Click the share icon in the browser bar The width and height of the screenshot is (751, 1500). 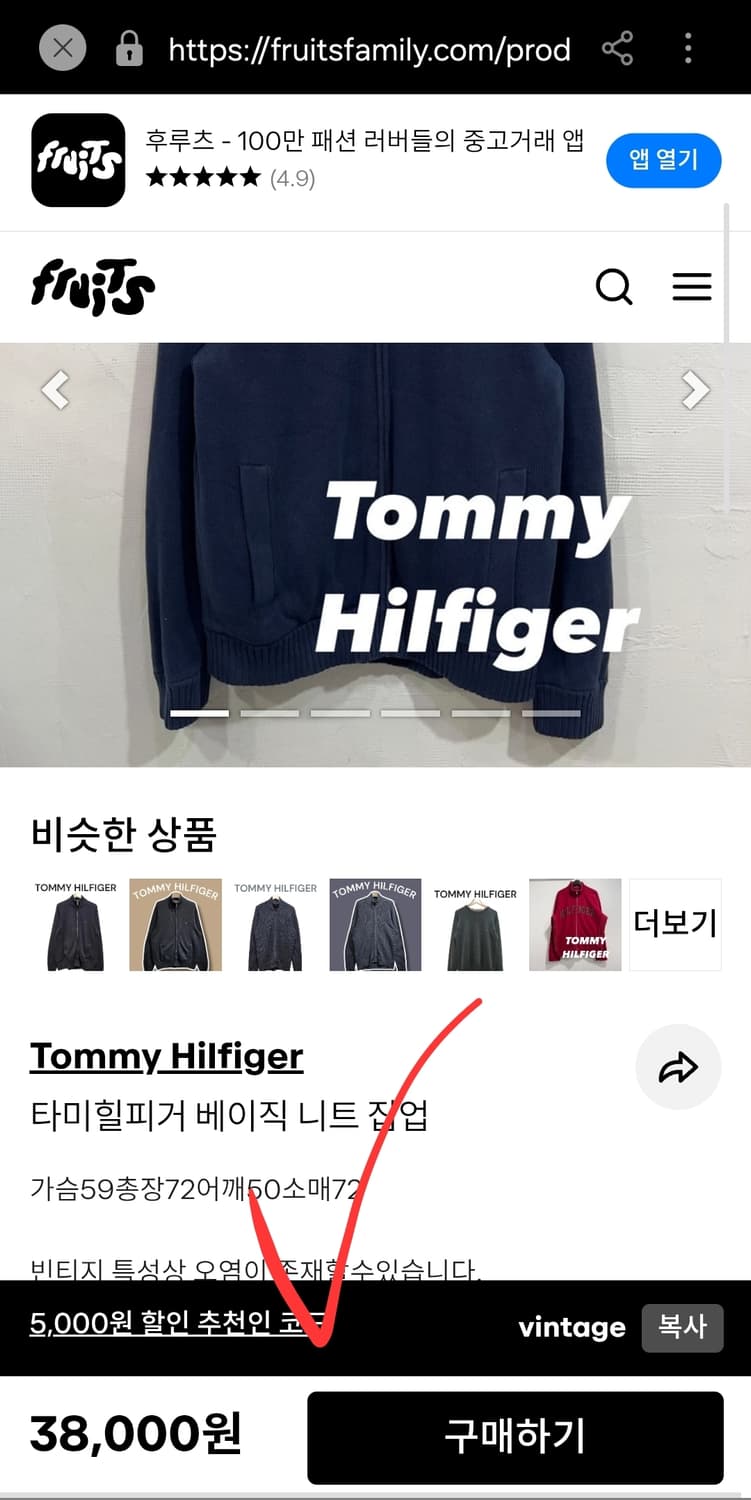(617, 49)
